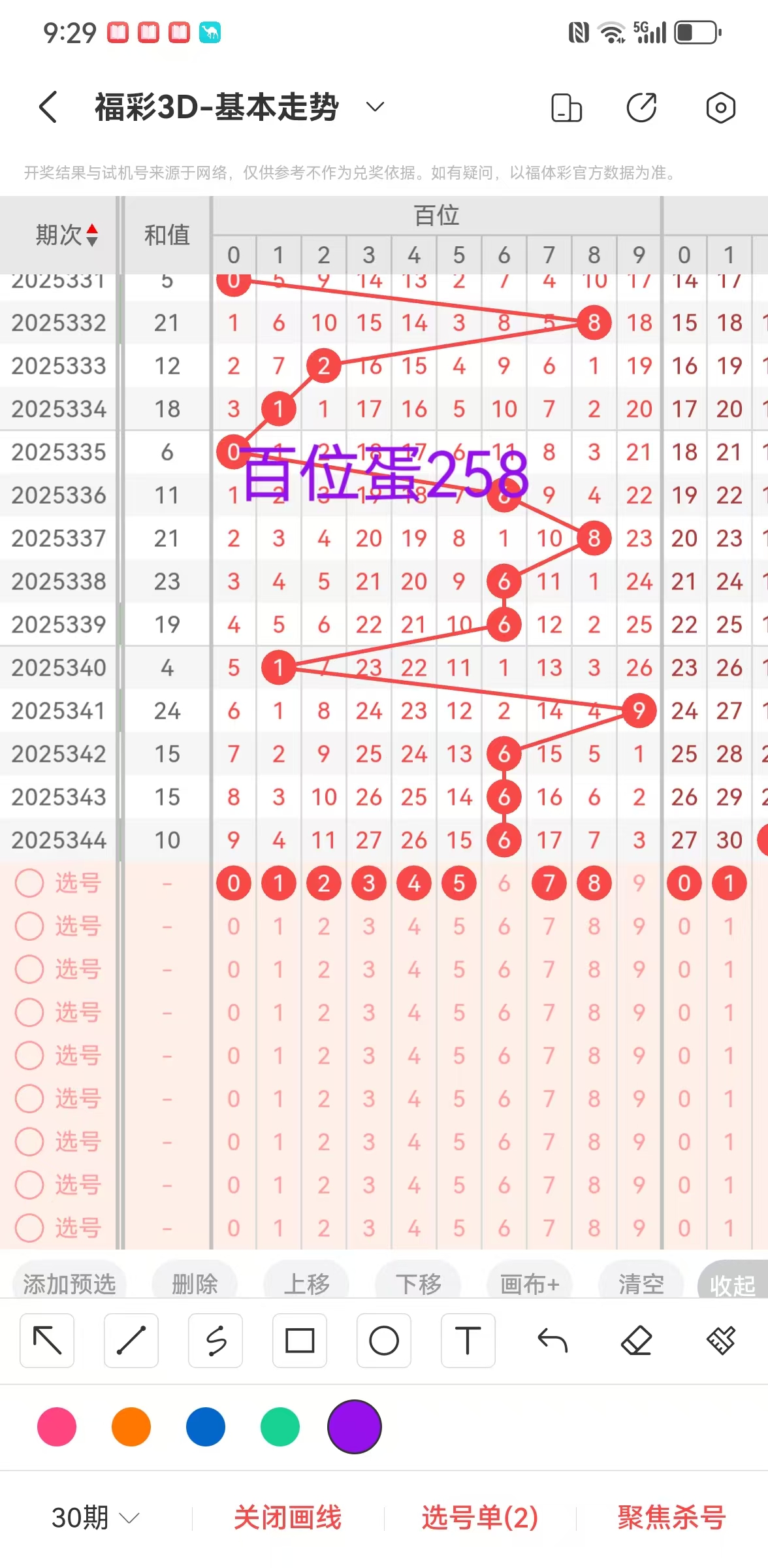
Task: Open the 30期 period dropdown
Action: tap(95, 1517)
